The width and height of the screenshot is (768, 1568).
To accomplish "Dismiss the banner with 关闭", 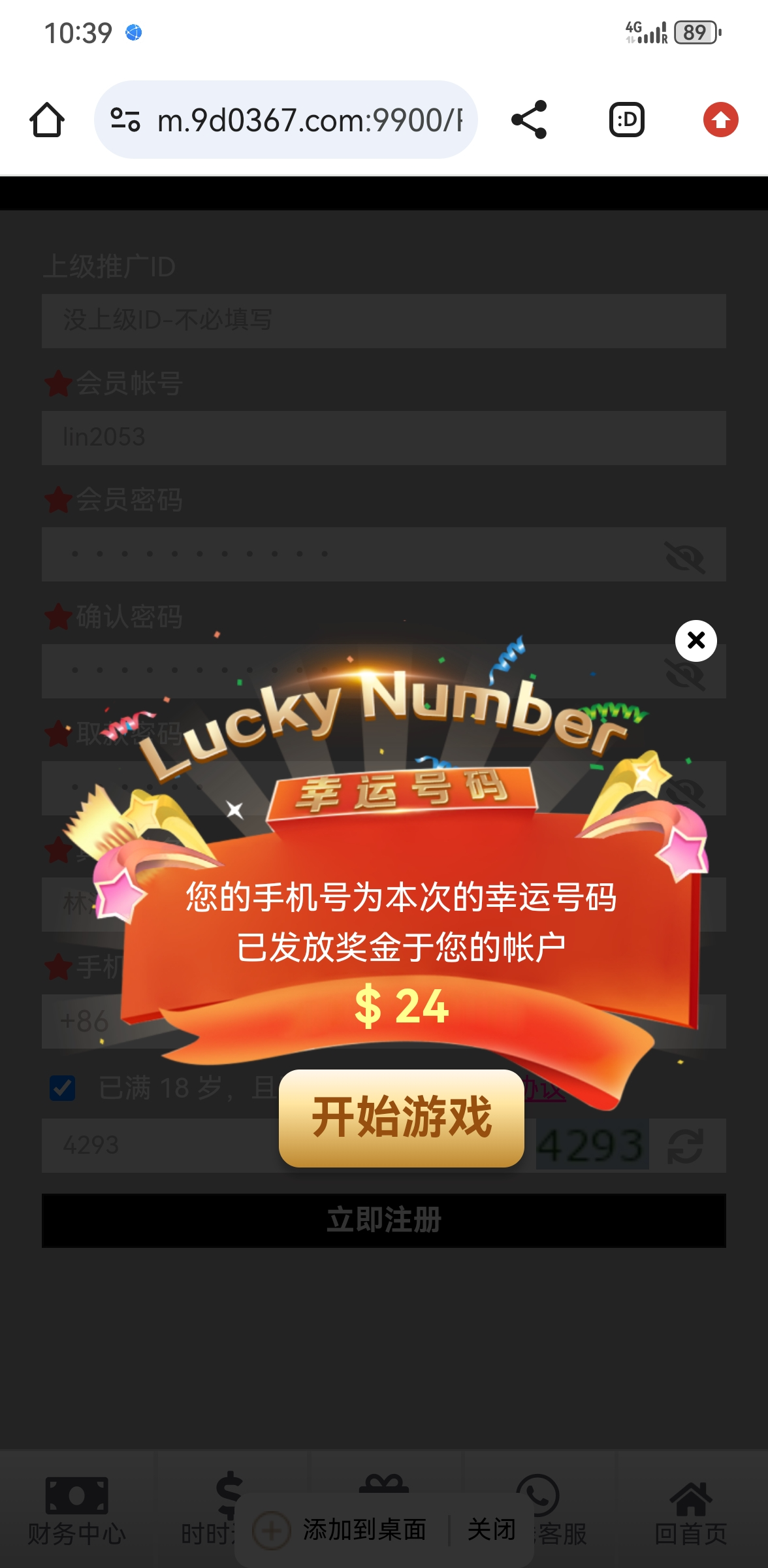I will [x=491, y=1529].
